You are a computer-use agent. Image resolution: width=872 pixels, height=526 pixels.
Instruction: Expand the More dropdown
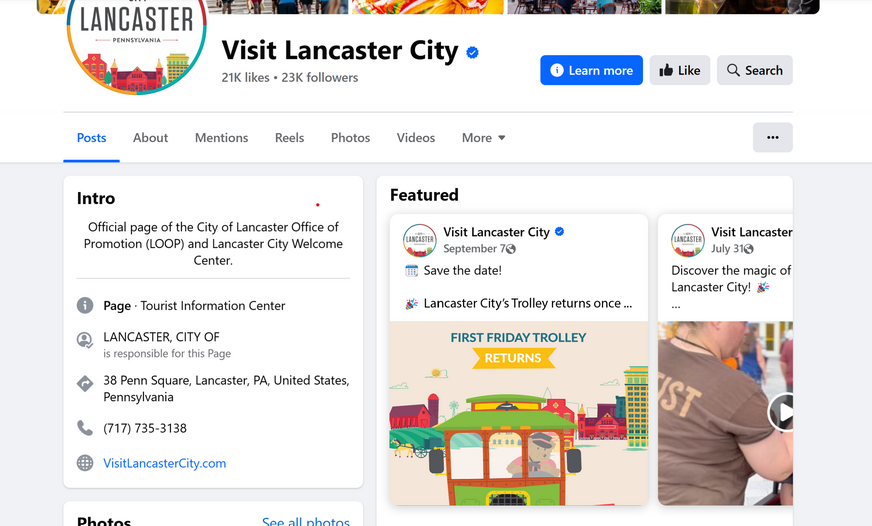(x=483, y=138)
